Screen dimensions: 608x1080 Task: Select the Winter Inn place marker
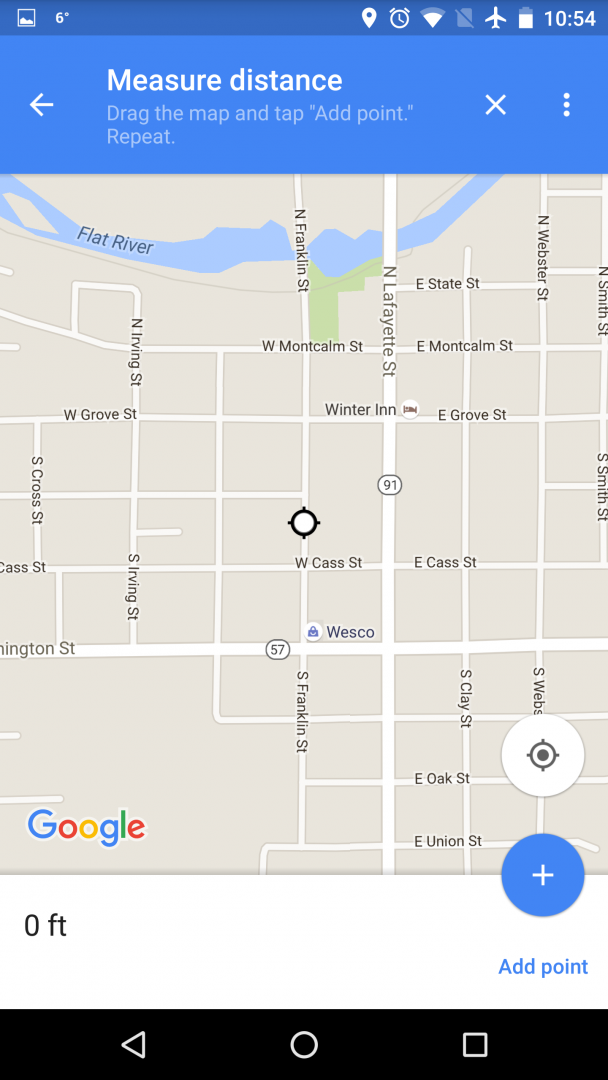(410, 409)
